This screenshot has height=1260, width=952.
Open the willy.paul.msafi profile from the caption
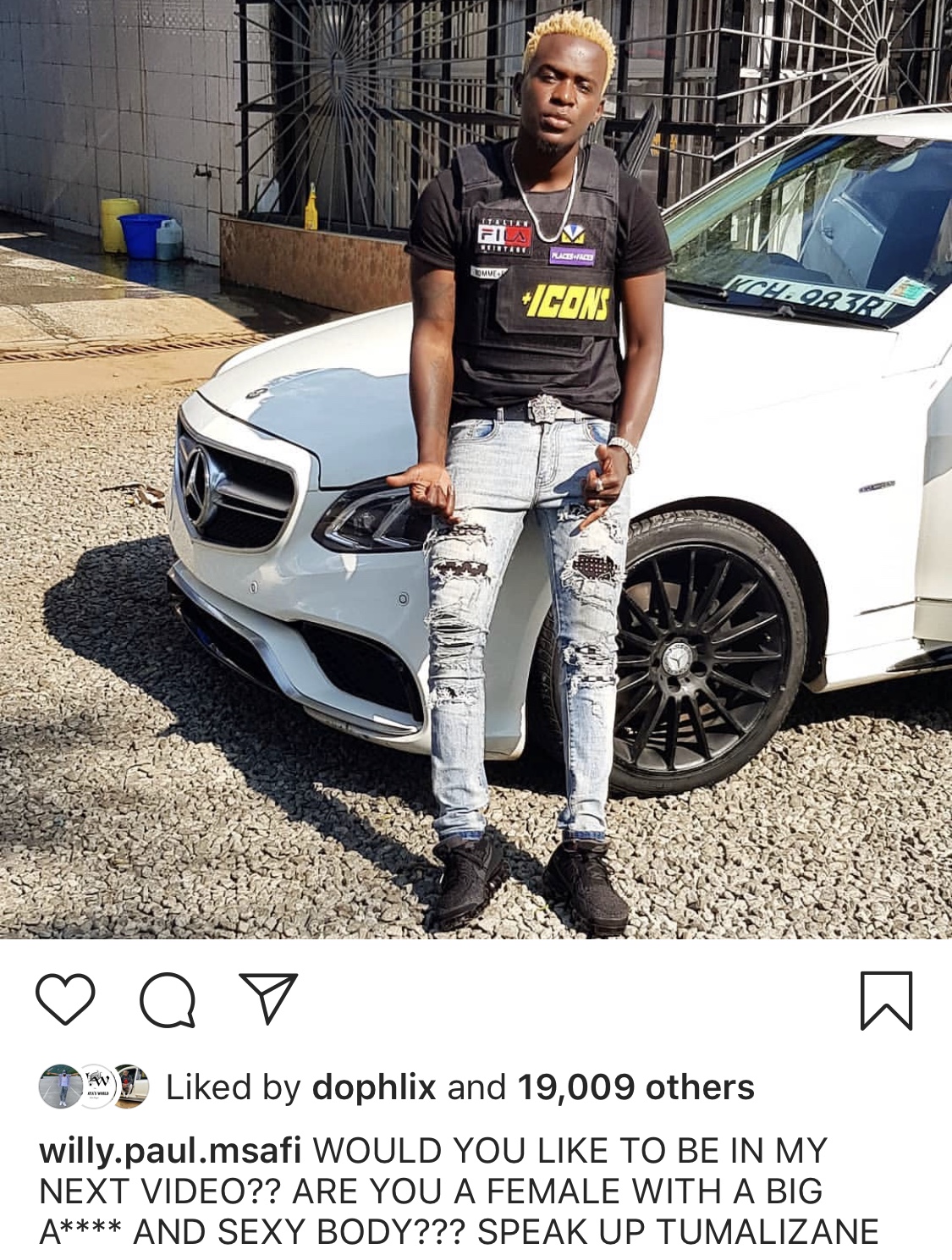(x=170, y=1151)
